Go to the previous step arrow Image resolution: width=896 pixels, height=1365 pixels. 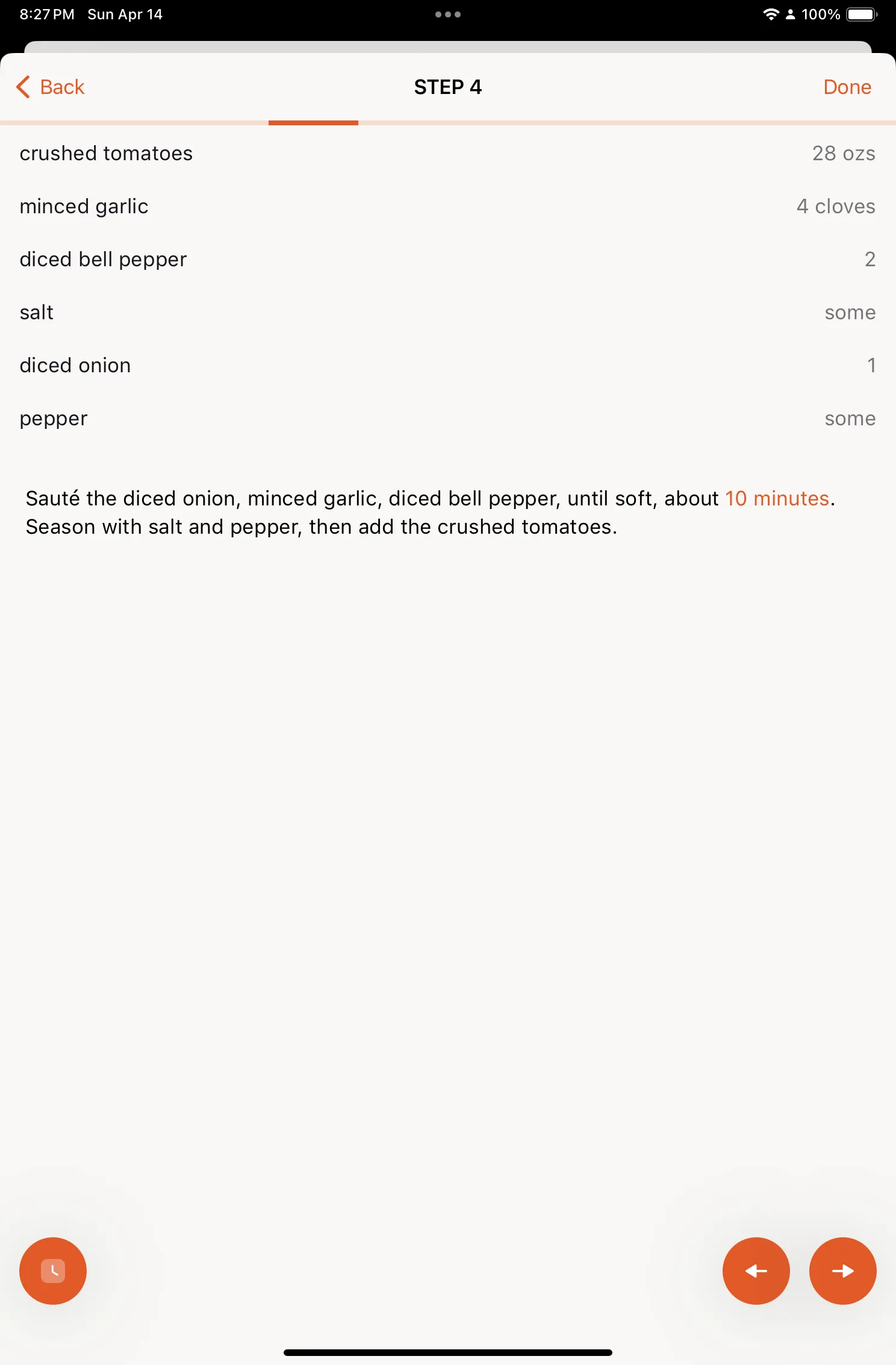(756, 1270)
